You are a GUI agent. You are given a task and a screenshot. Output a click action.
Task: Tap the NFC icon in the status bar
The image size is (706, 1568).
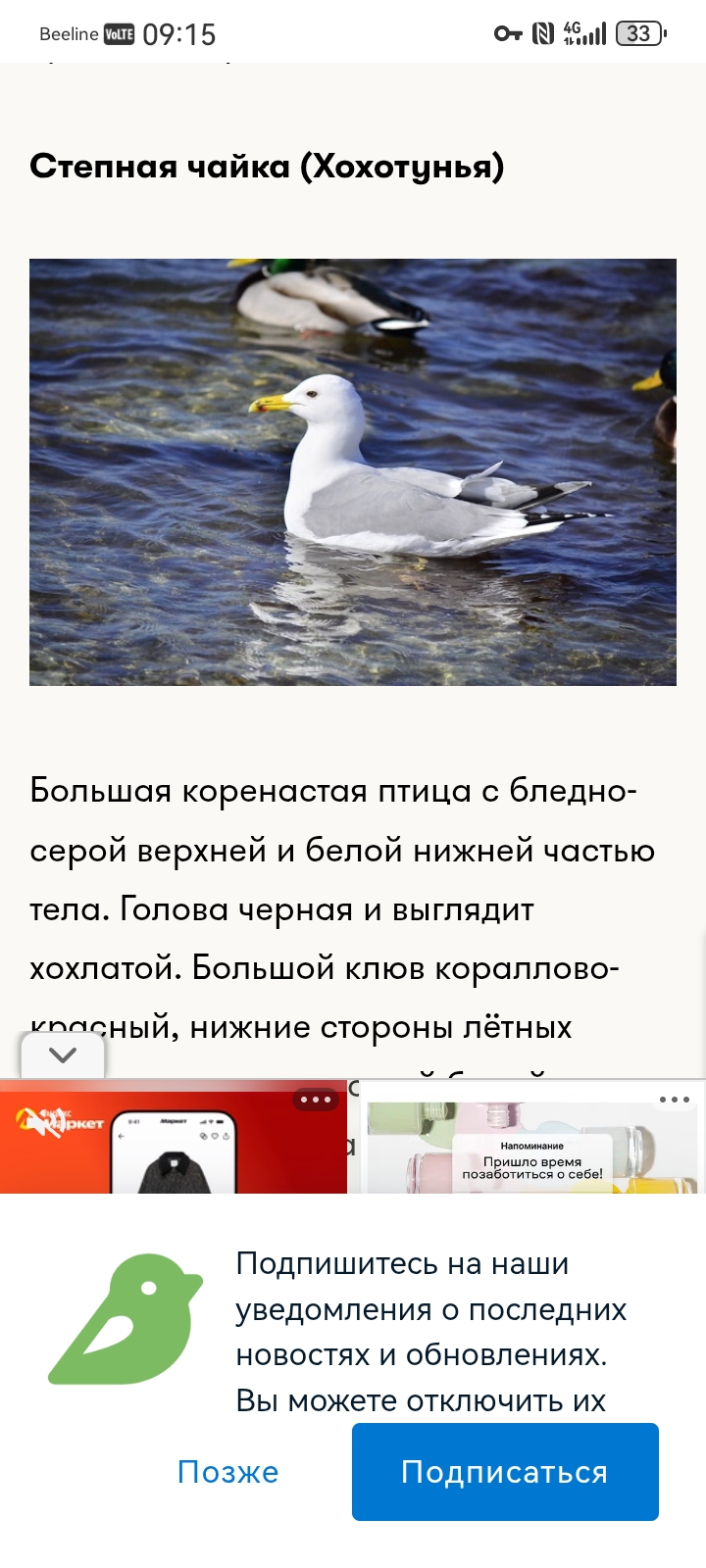(544, 30)
